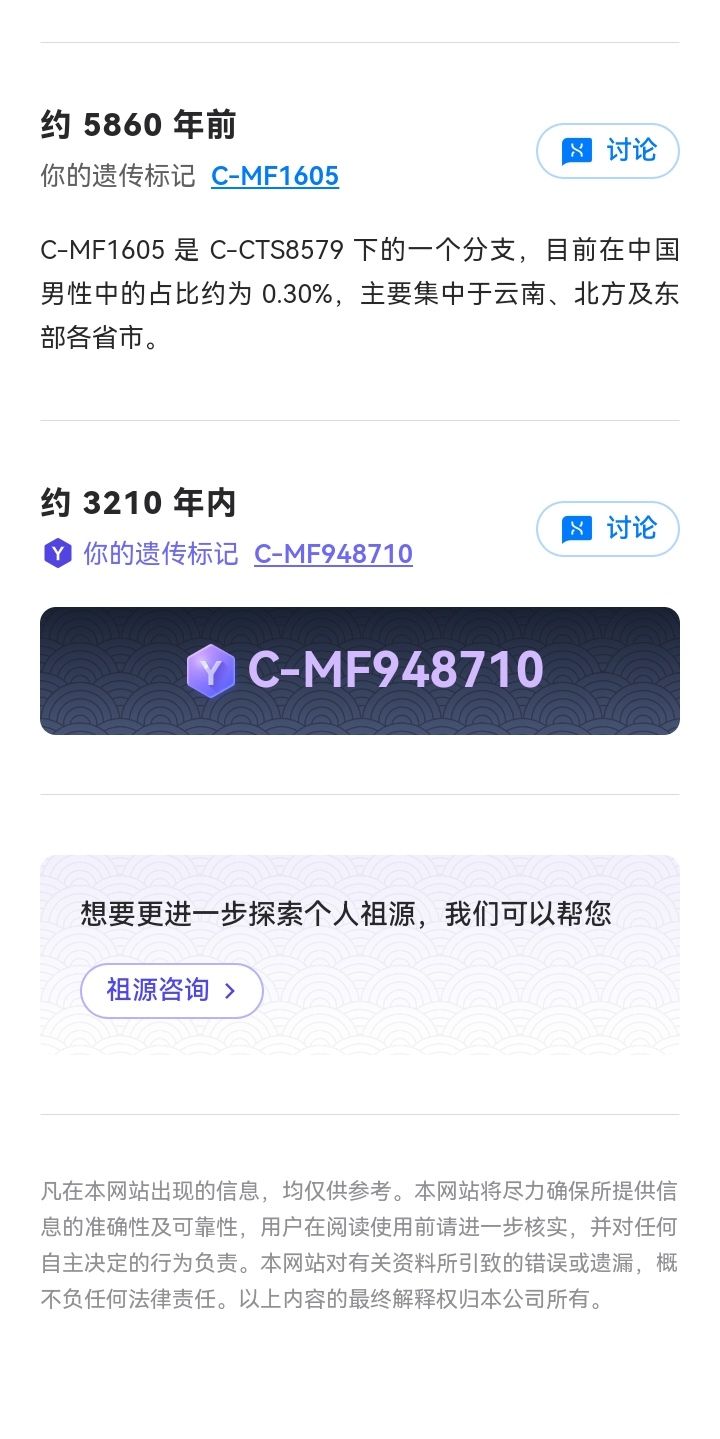This screenshot has width=720, height=1439.
Task: Open discussion for the 5860 years ago marker
Action: pos(608,151)
